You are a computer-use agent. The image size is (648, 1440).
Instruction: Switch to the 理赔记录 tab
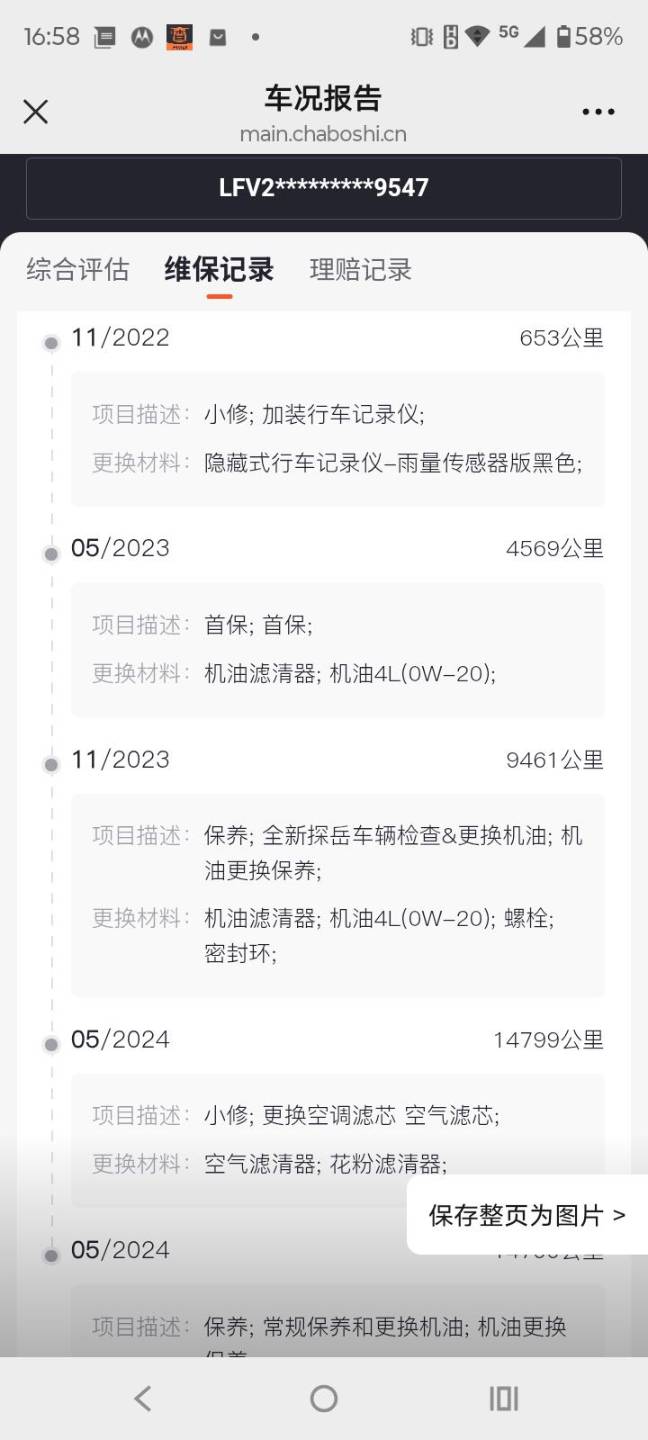(361, 270)
